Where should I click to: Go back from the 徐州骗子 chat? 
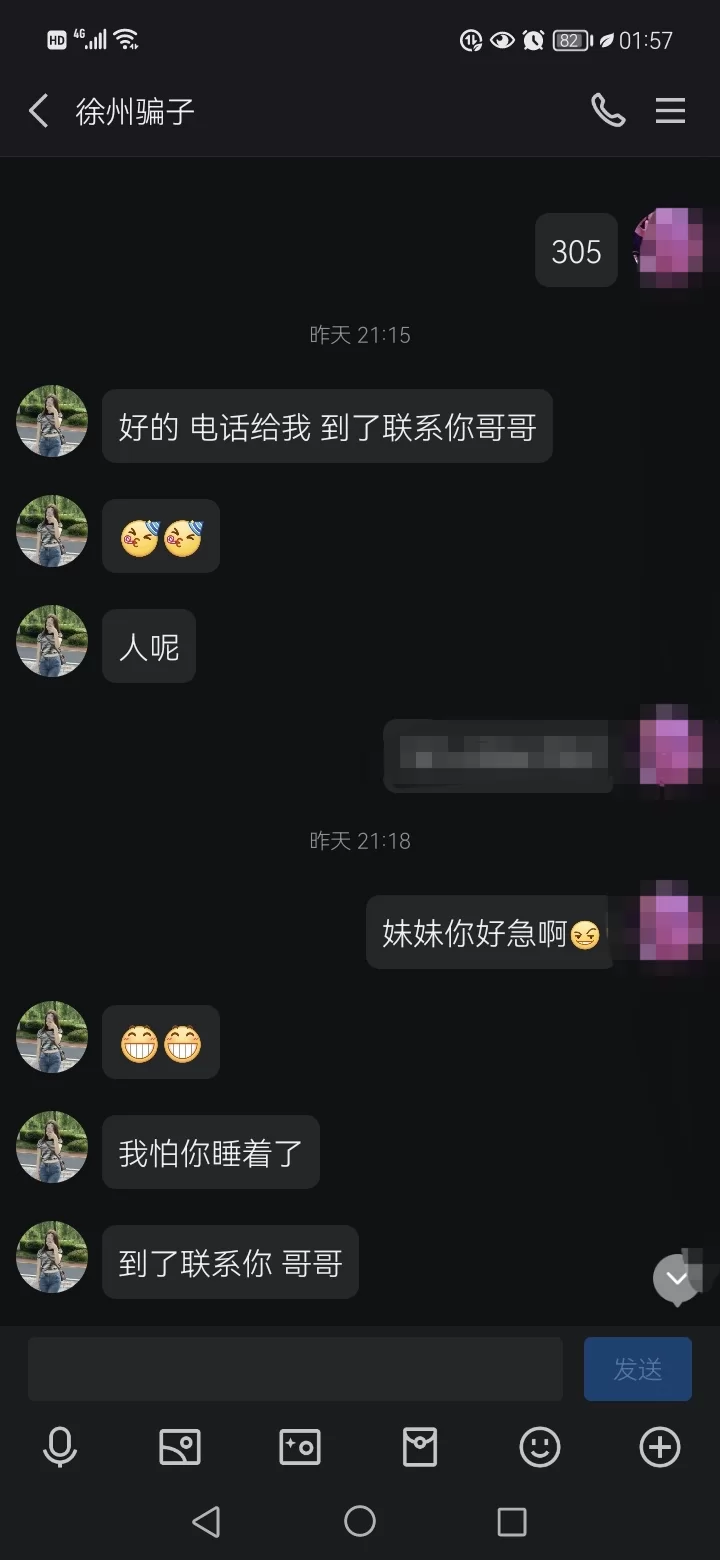(x=38, y=111)
